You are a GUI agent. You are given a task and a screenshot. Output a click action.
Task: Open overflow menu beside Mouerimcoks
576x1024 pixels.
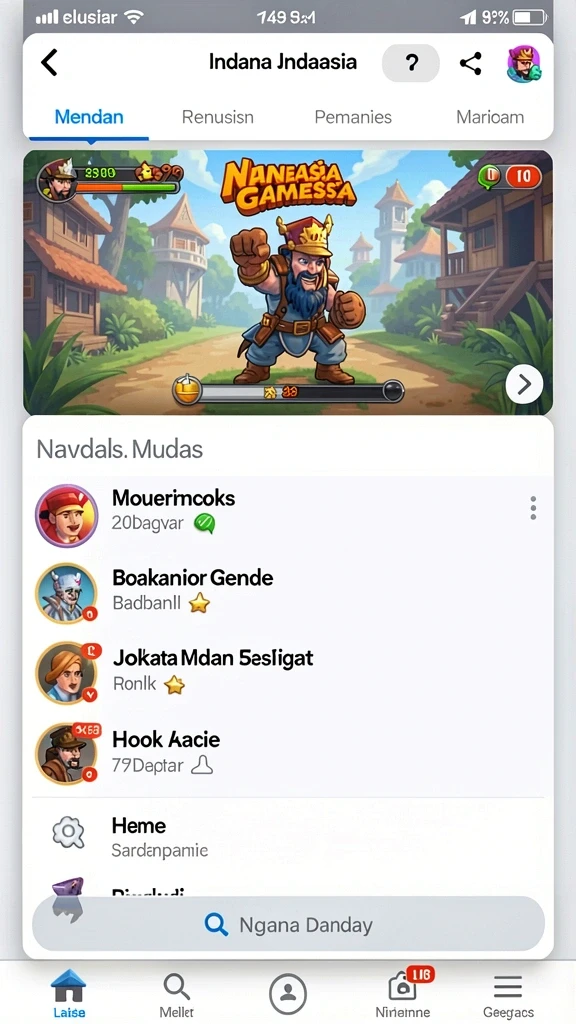[533, 507]
